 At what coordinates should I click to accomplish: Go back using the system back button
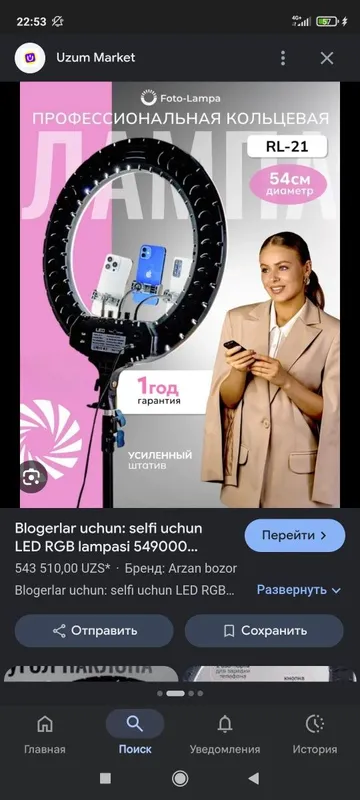(253, 778)
